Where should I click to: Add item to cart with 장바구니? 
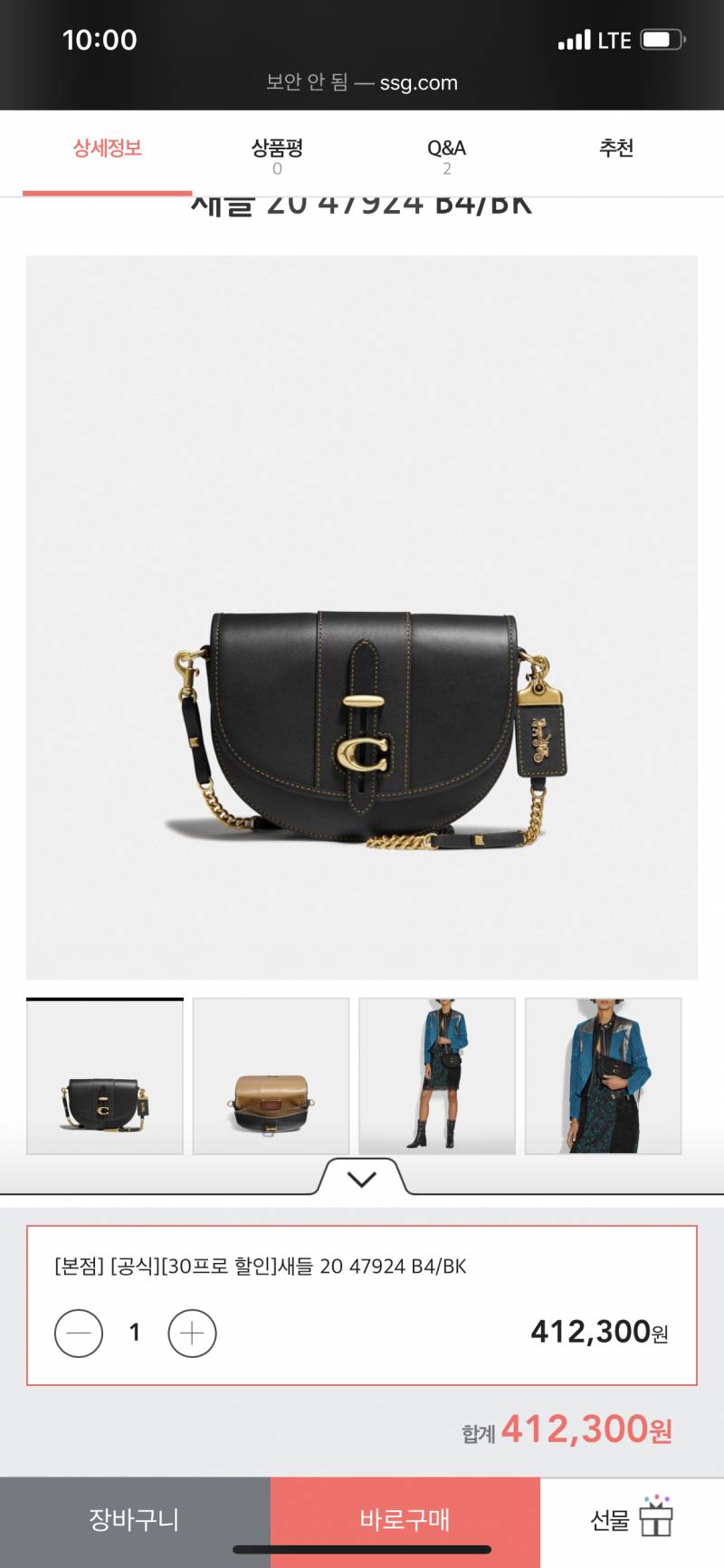click(135, 1519)
